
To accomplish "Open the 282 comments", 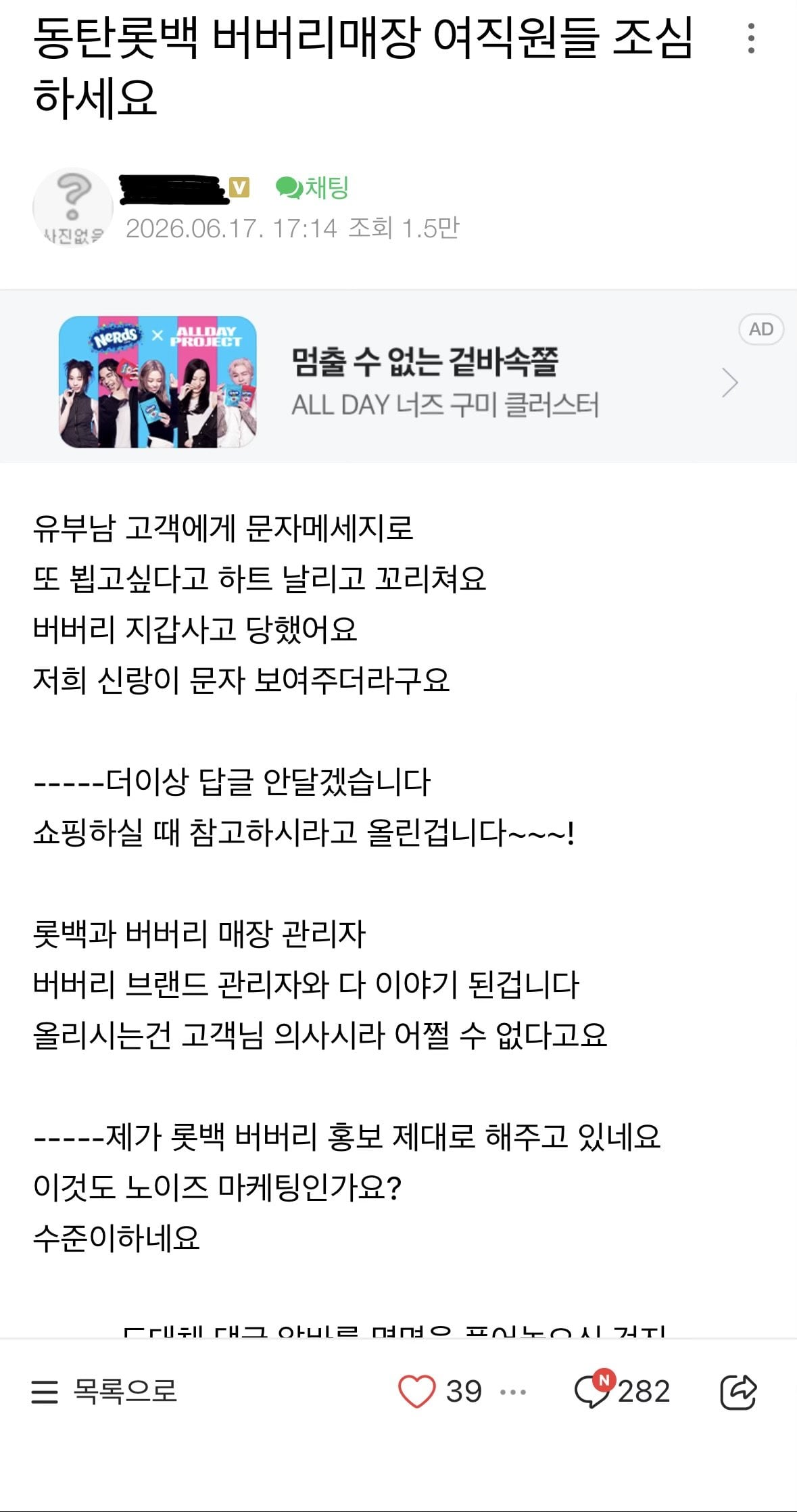I will [622, 1390].
